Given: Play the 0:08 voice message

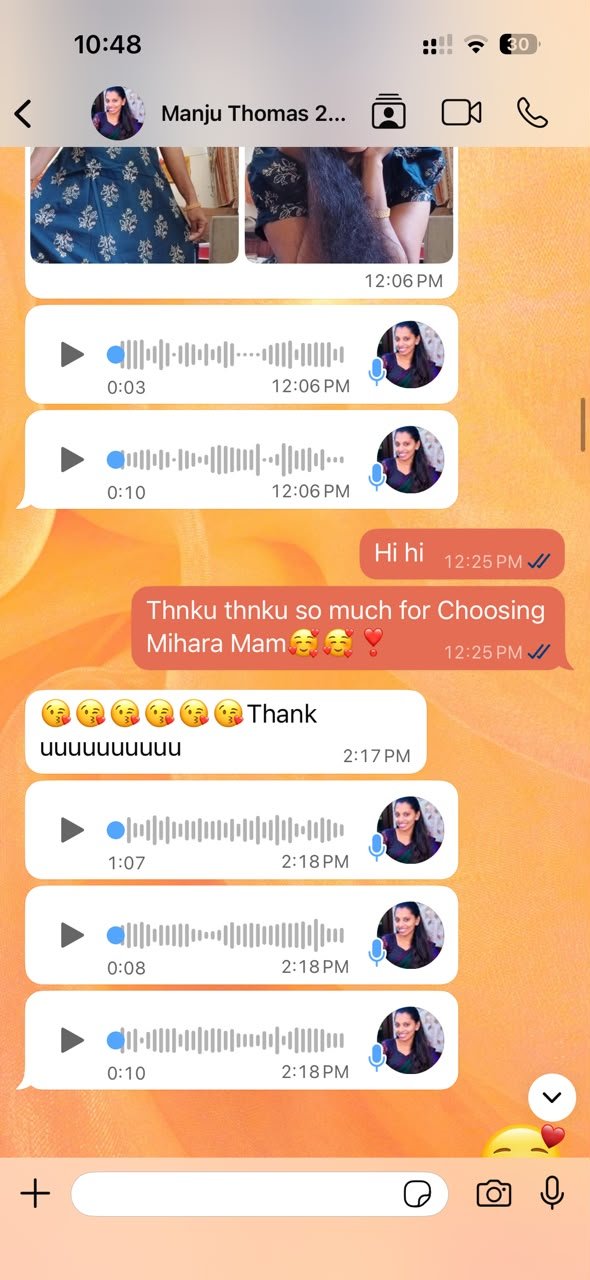Looking at the screenshot, I should click(72, 935).
